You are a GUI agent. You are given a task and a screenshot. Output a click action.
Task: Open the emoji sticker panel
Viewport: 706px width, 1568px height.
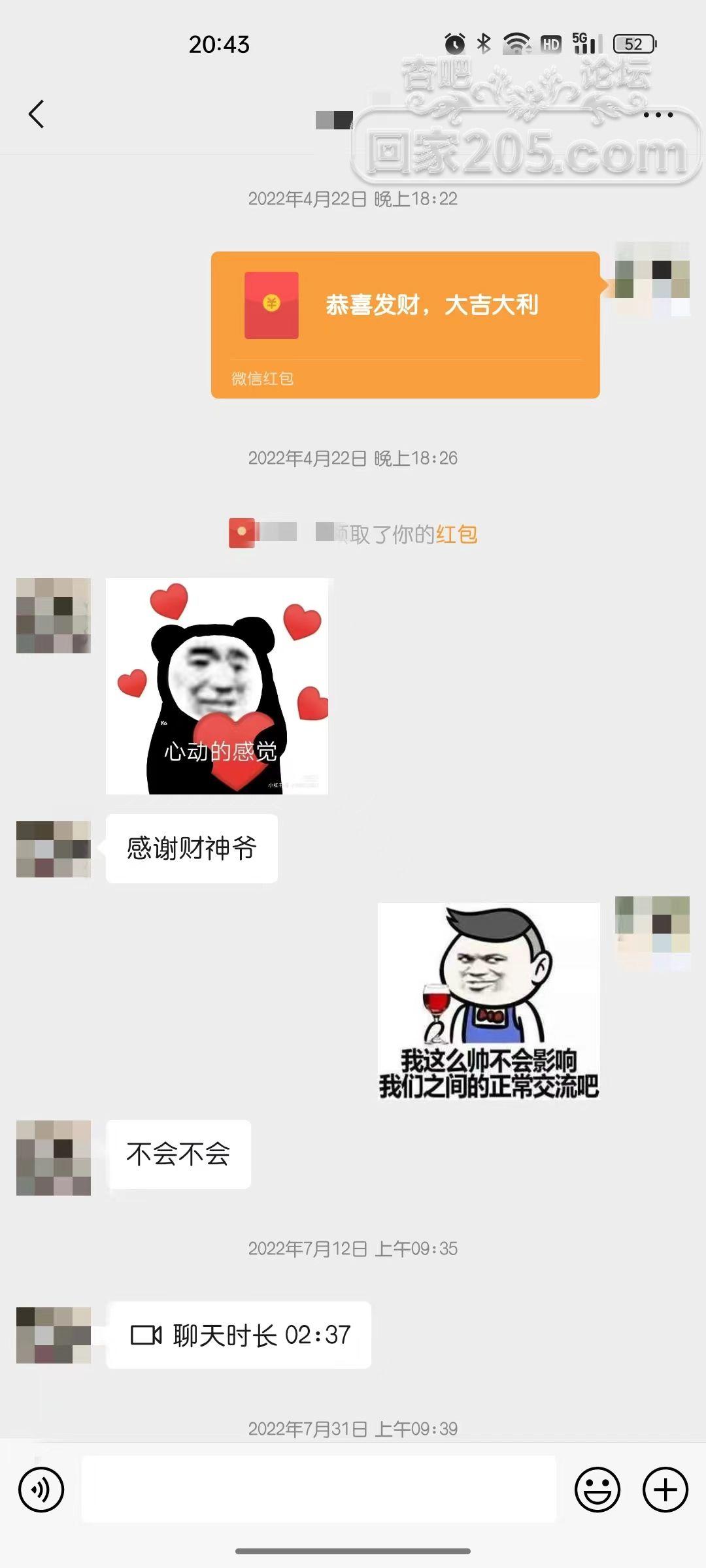(x=597, y=1490)
